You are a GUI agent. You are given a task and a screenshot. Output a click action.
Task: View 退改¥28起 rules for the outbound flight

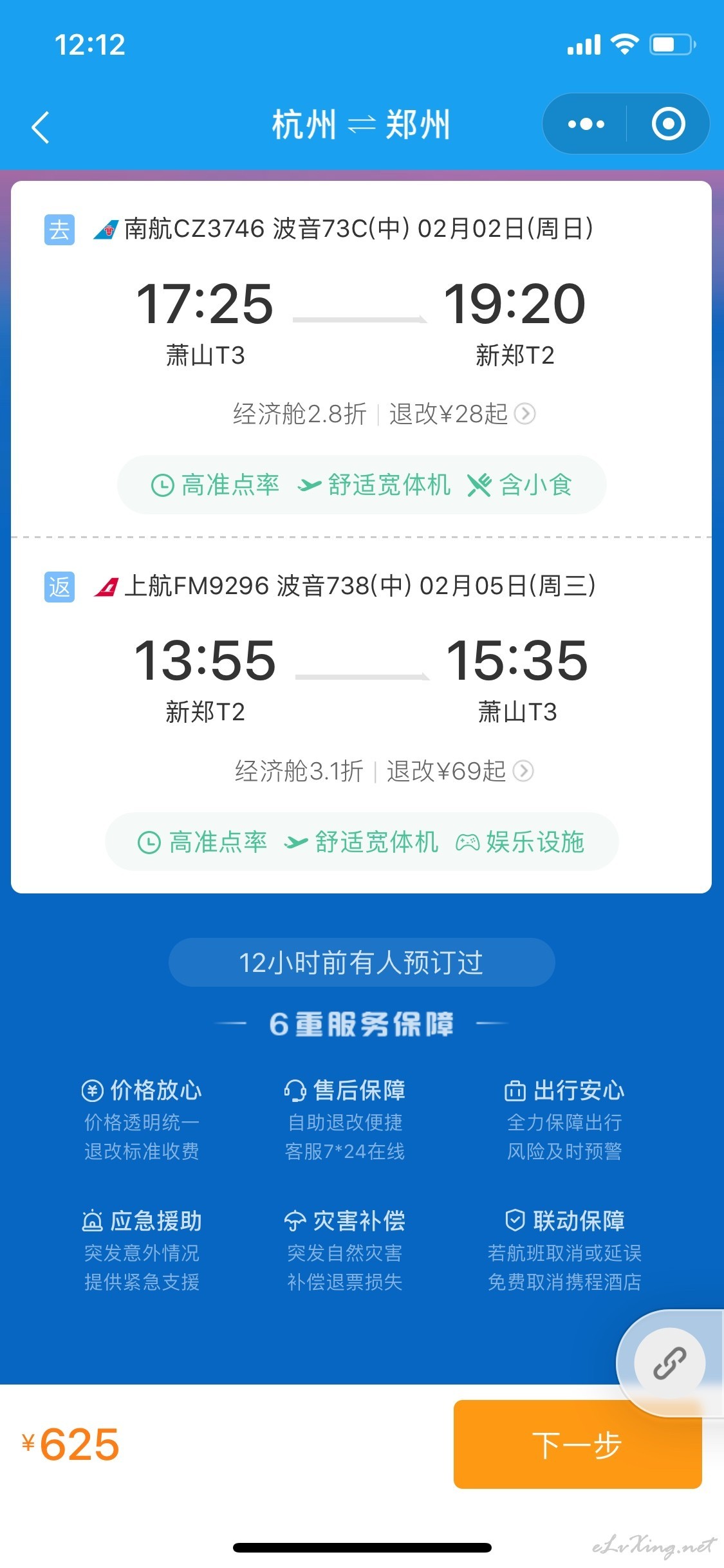462,414
